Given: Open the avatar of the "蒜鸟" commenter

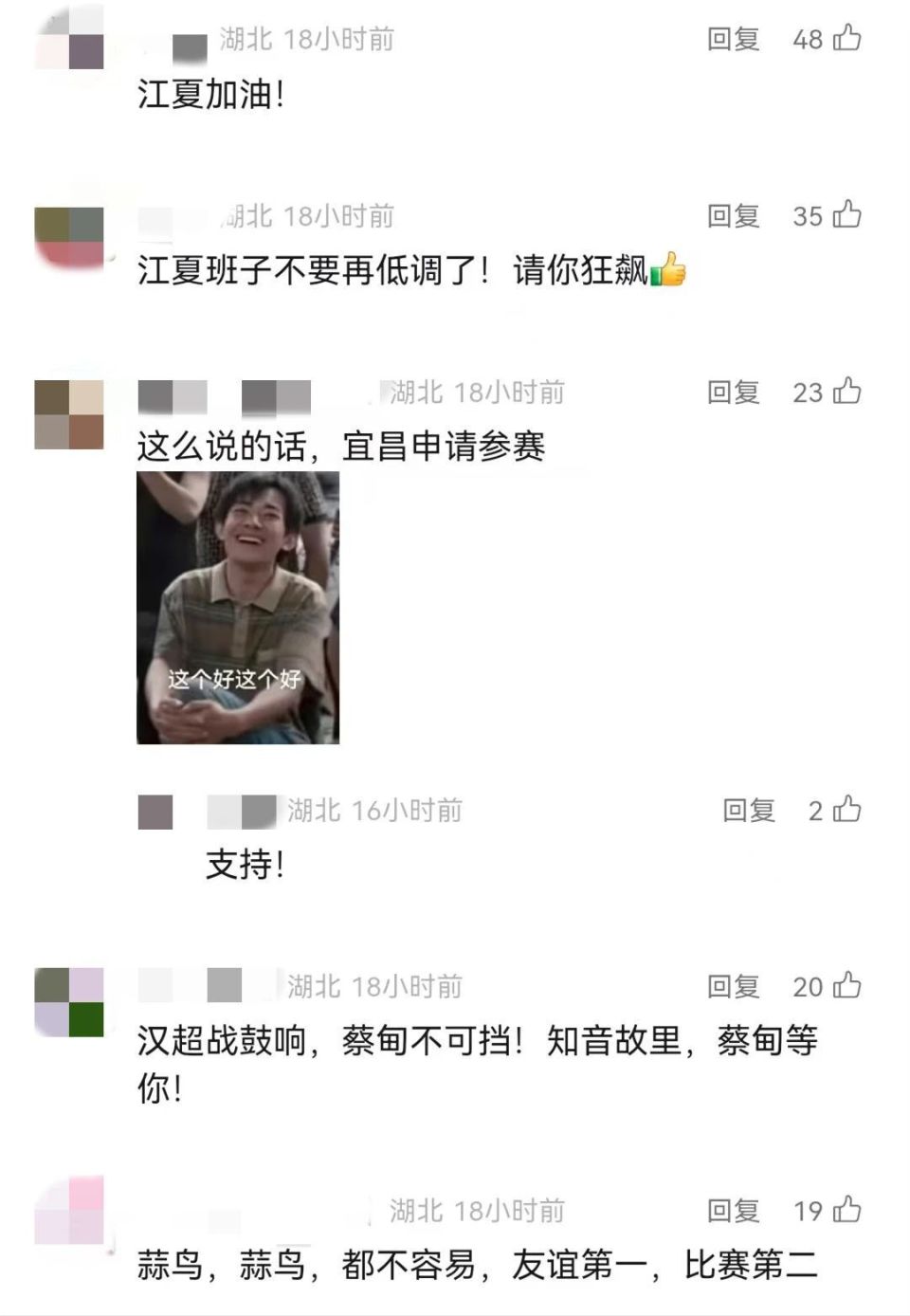Looking at the screenshot, I should coord(71,1211).
